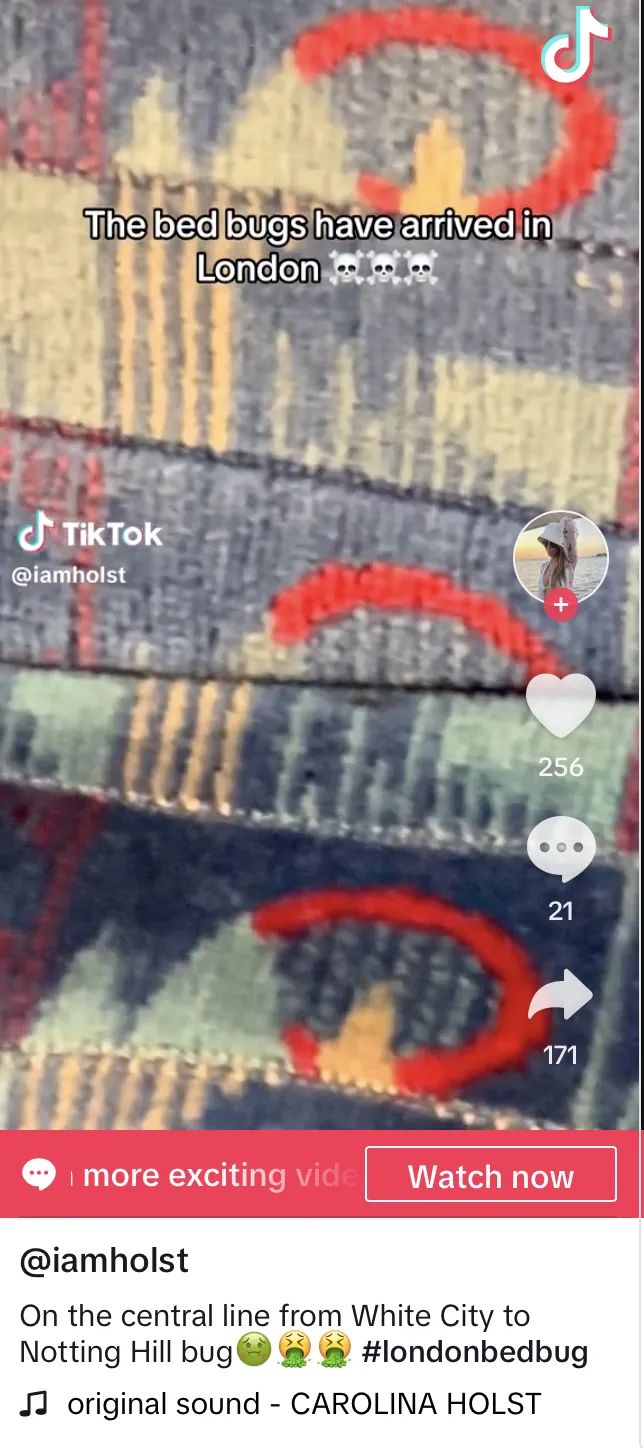Tap the Watch now button

(x=490, y=1175)
